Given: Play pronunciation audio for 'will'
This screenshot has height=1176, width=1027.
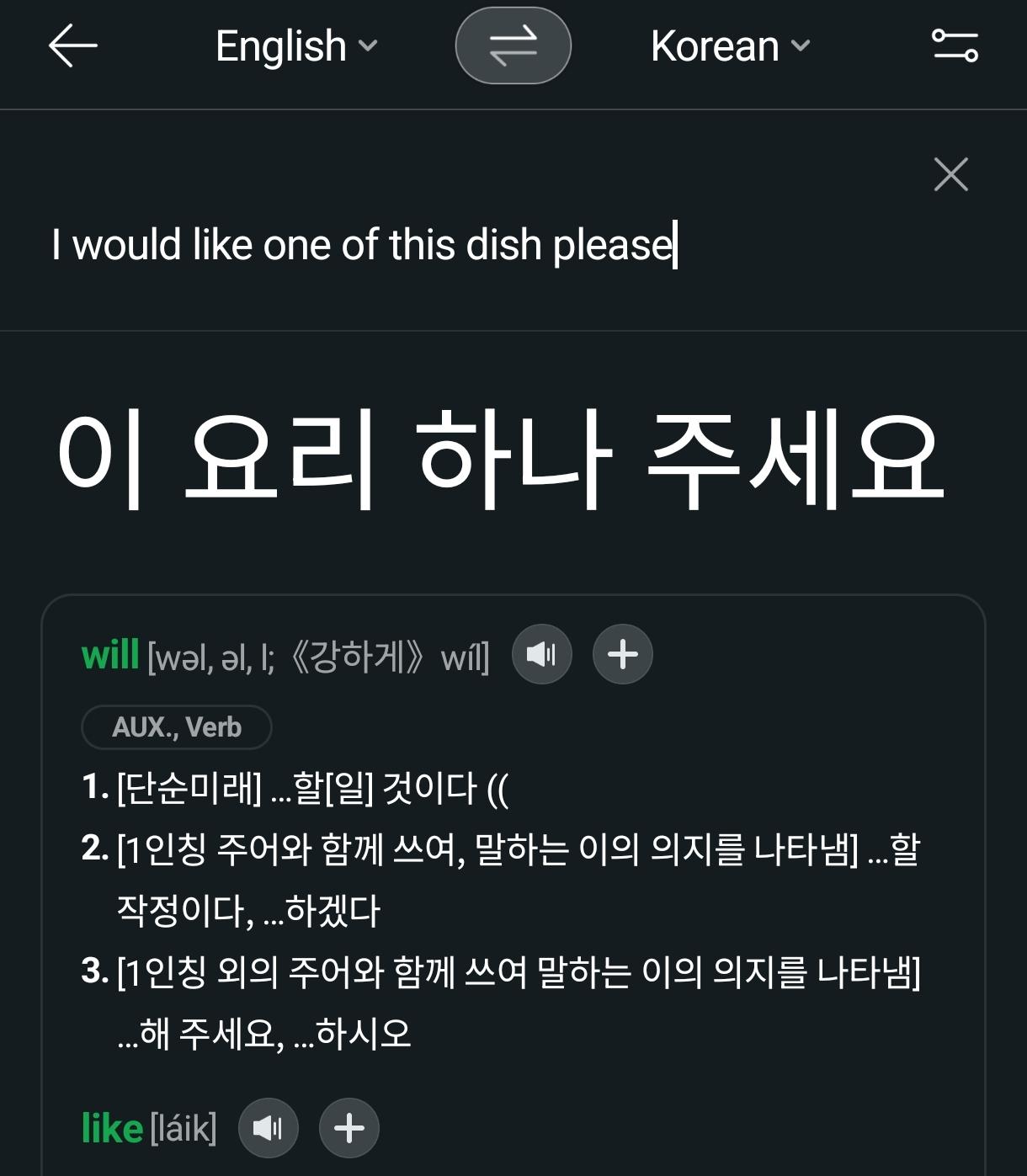Looking at the screenshot, I should click(541, 653).
